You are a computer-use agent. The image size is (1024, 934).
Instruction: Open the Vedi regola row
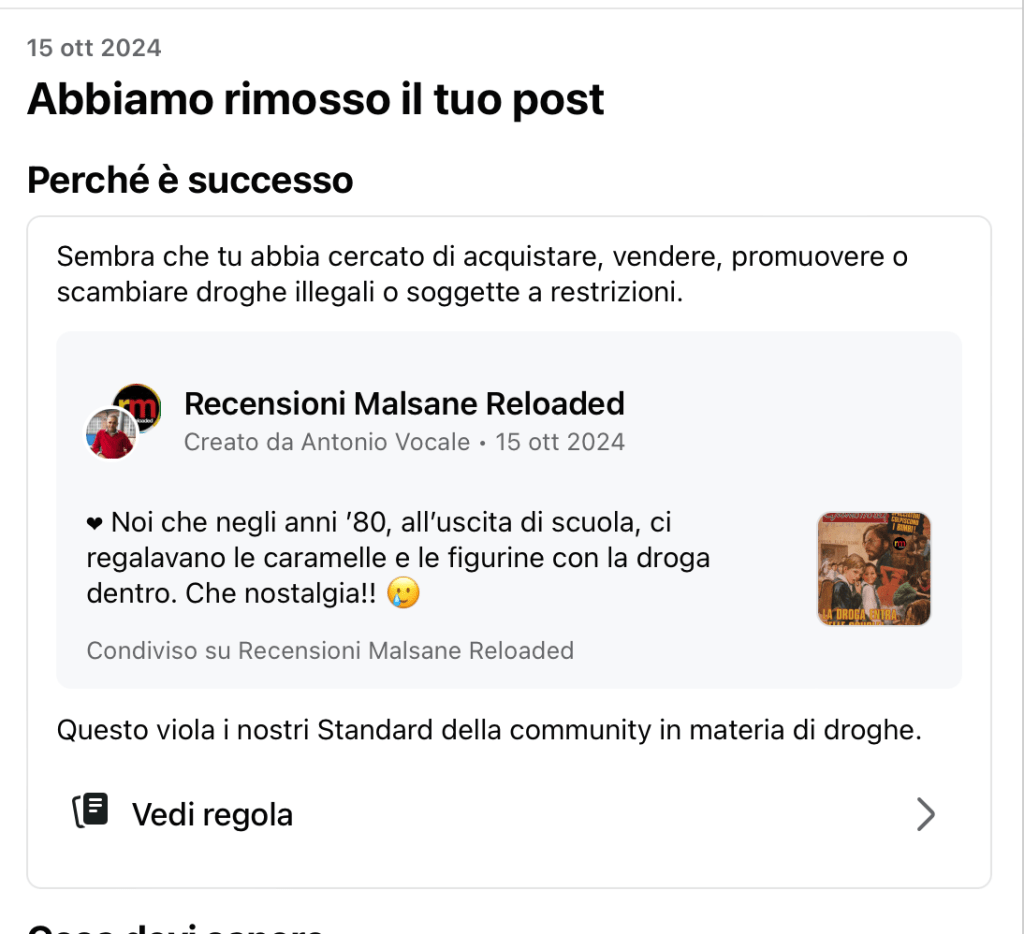(506, 814)
